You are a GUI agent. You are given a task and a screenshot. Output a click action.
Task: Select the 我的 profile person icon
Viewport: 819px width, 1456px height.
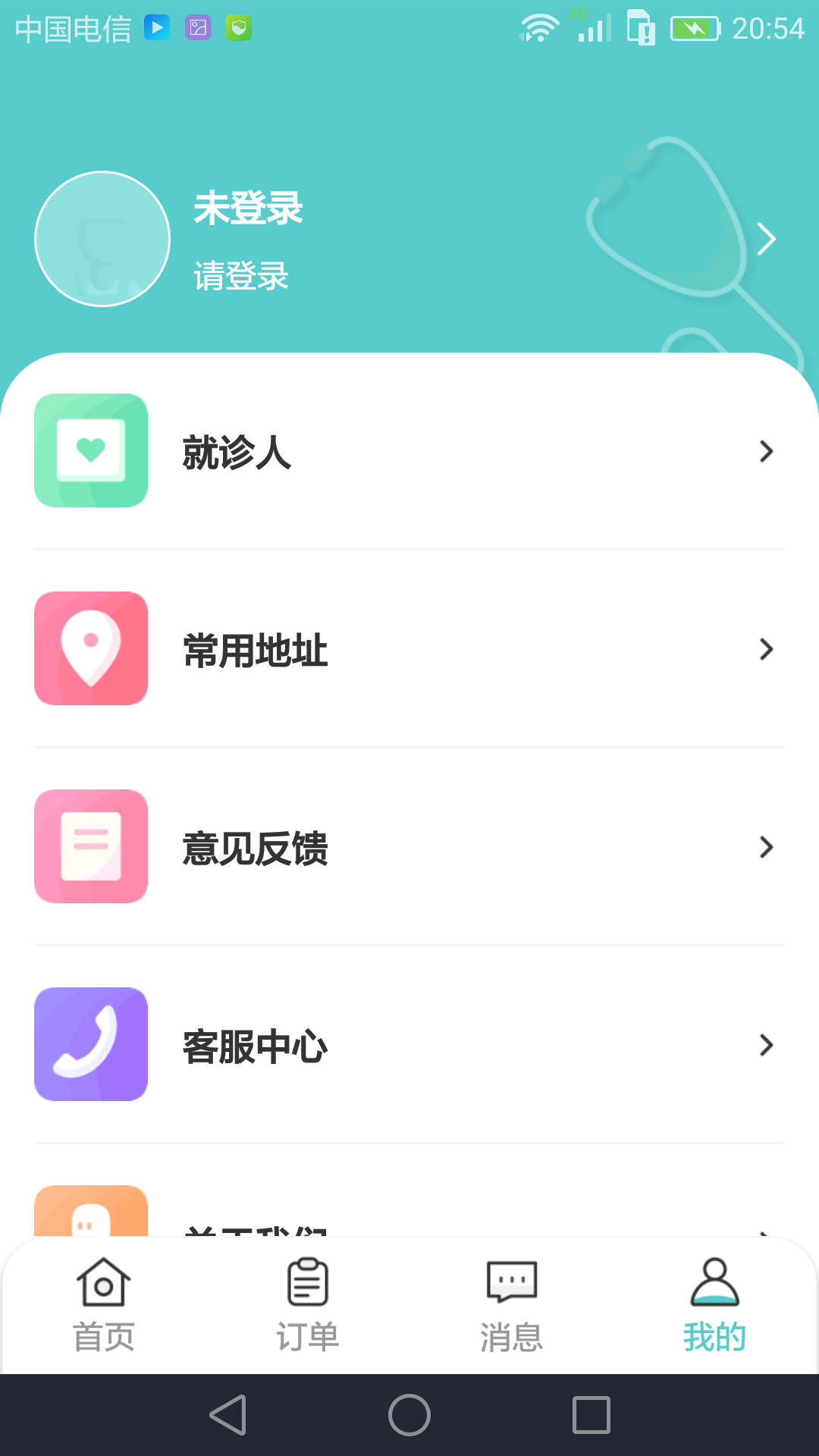[714, 1282]
